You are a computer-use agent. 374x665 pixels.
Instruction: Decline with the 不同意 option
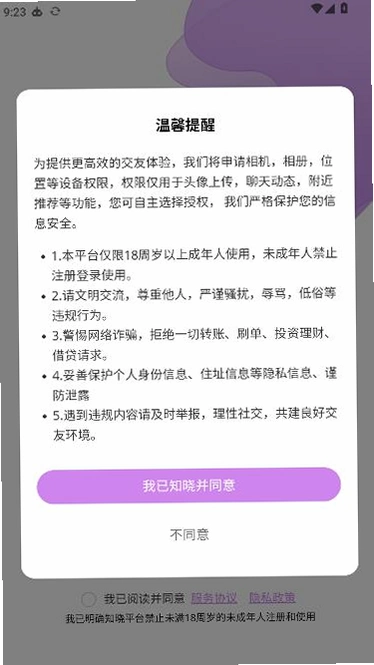(x=189, y=534)
